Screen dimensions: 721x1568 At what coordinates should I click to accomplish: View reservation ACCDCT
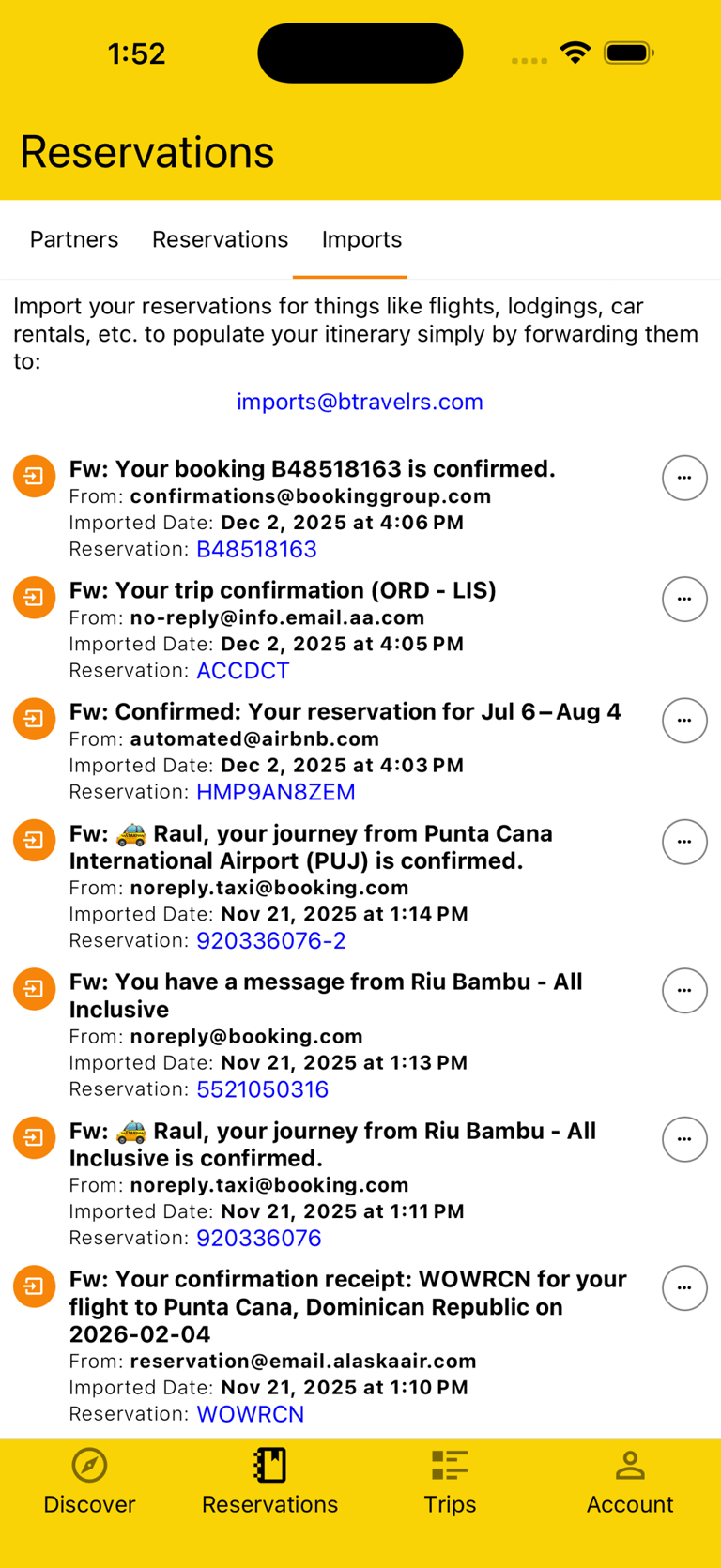tap(242, 670)
